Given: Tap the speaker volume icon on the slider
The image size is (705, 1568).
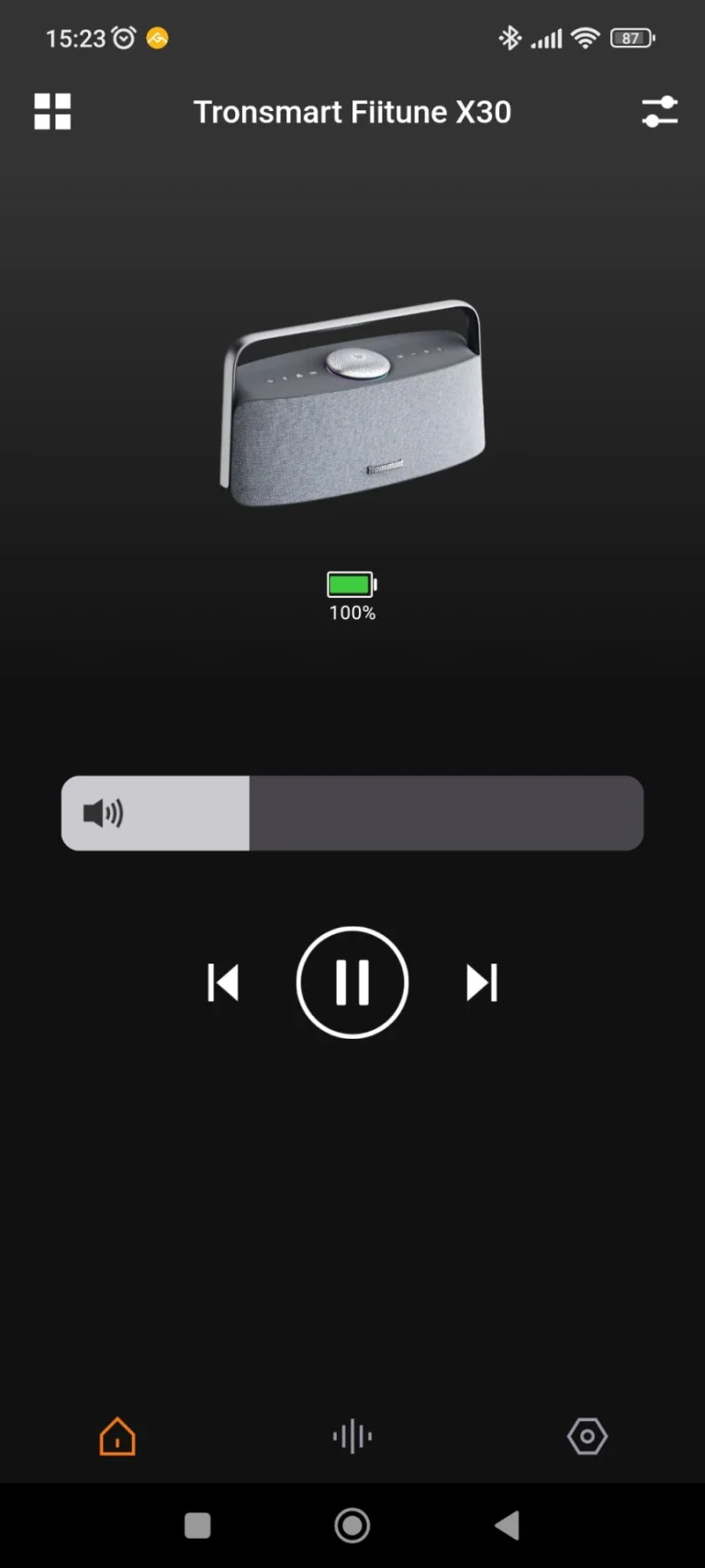Looking at the screenshot, I should 104,812.
